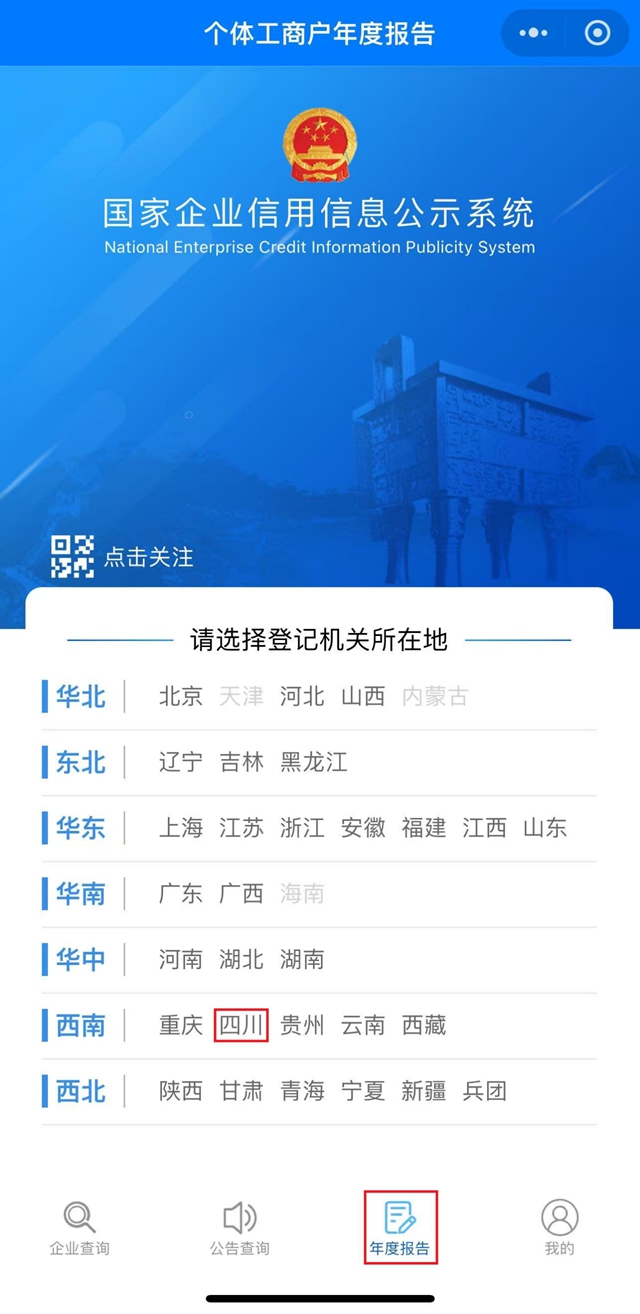Viewport: 640px width, 1314px height.
Task: Open the mini program more options menu
Action: (x=533, y=33)
